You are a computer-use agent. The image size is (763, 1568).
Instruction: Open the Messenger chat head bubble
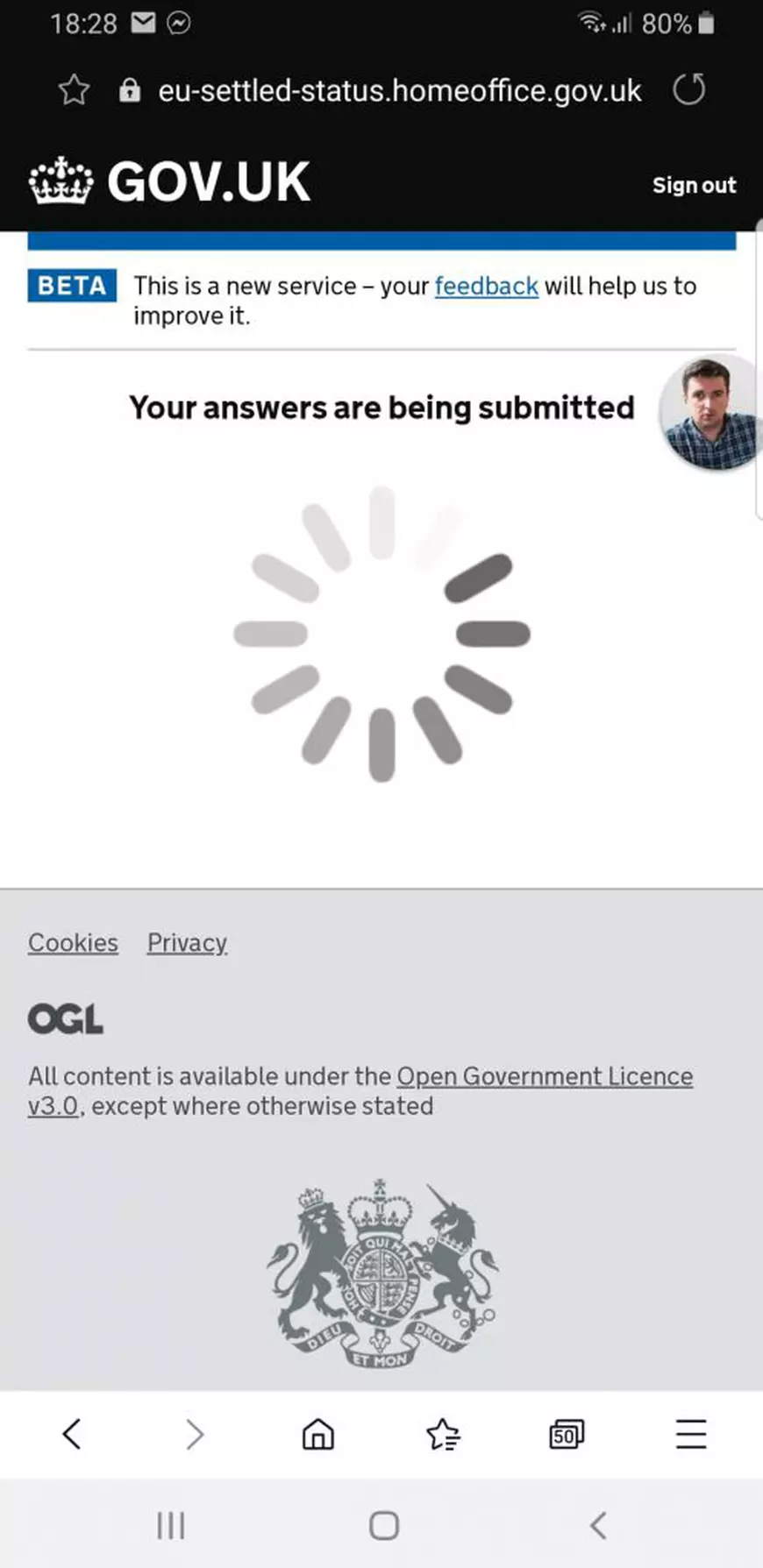coord(710,413)
